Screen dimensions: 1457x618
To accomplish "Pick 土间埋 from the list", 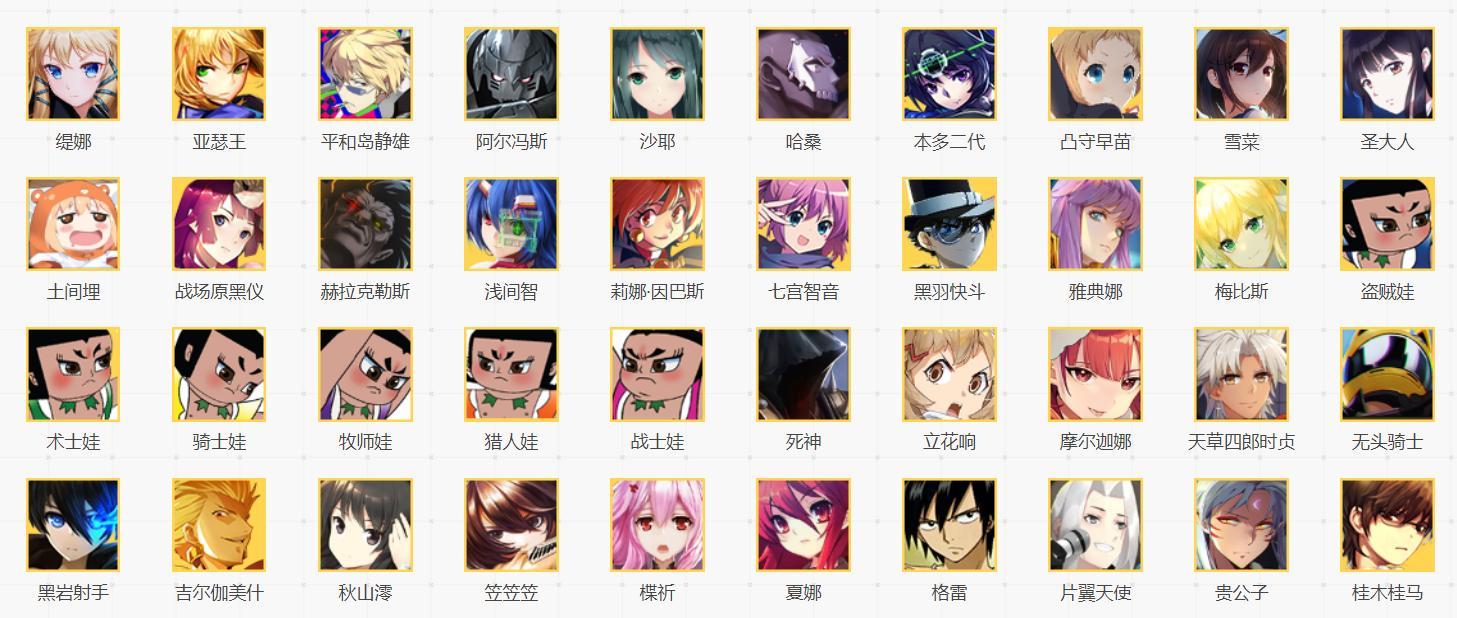I will 73,224.
